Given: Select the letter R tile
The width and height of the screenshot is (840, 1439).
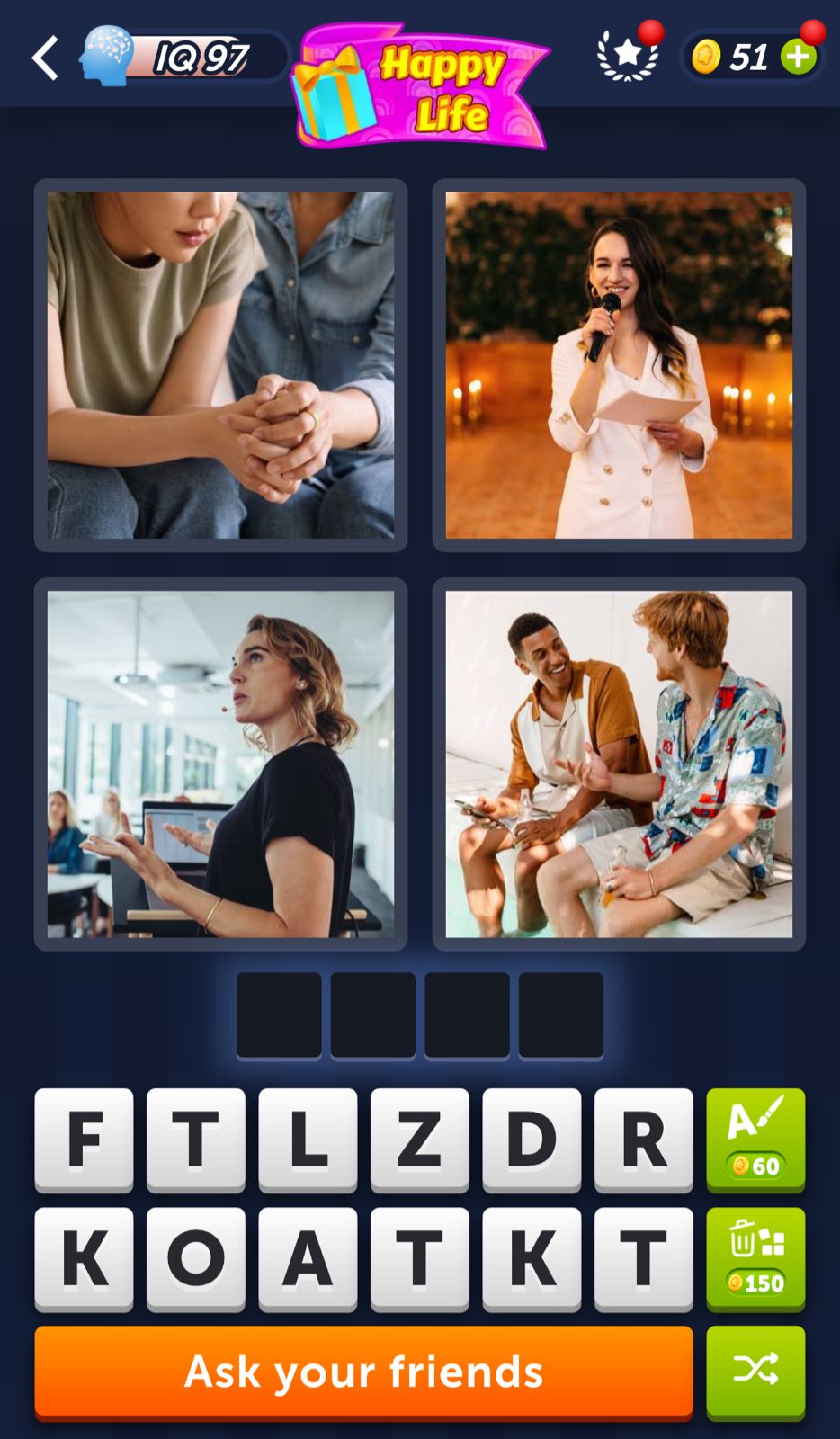Looking at the screenshot, I should pos(643,1139).
